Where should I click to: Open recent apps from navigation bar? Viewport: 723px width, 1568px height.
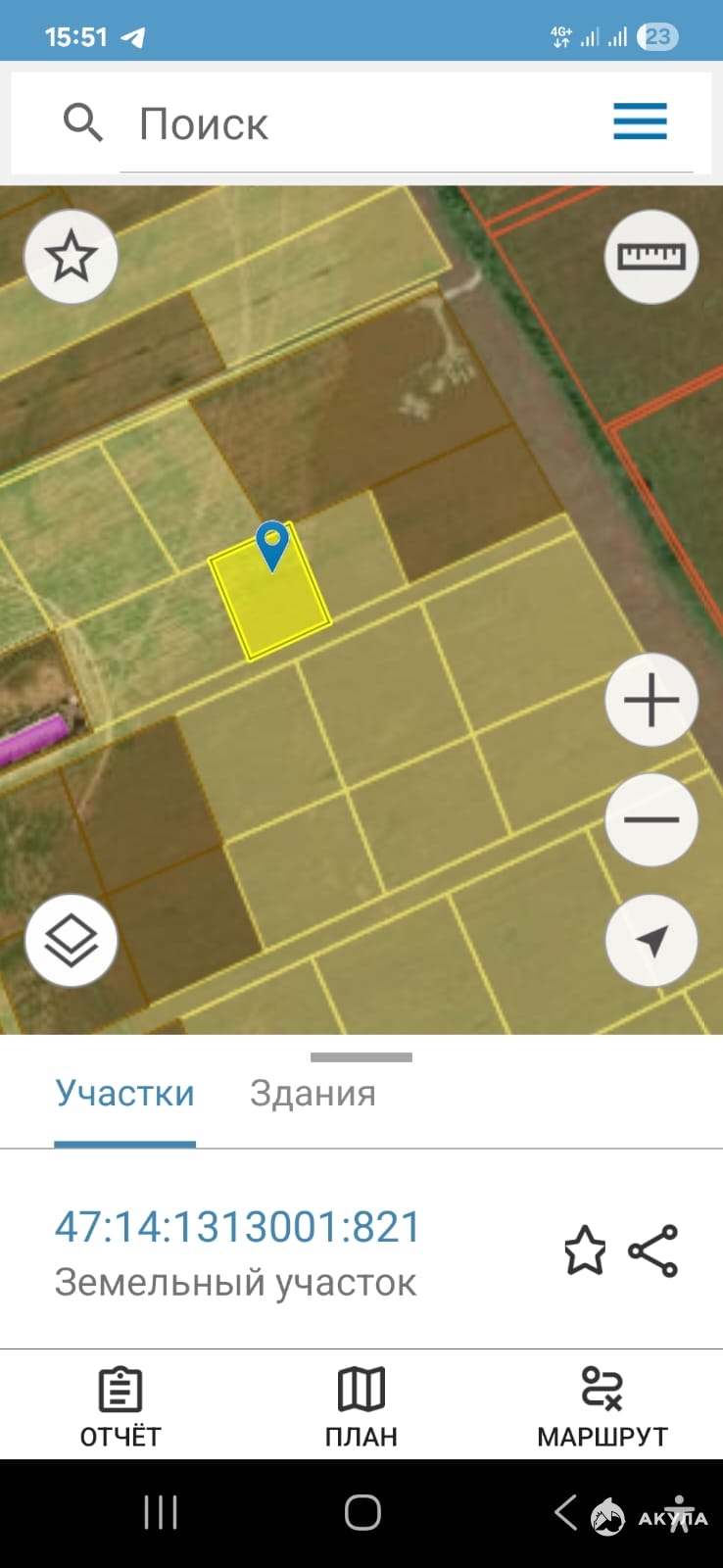click(x=161, y=1512)
